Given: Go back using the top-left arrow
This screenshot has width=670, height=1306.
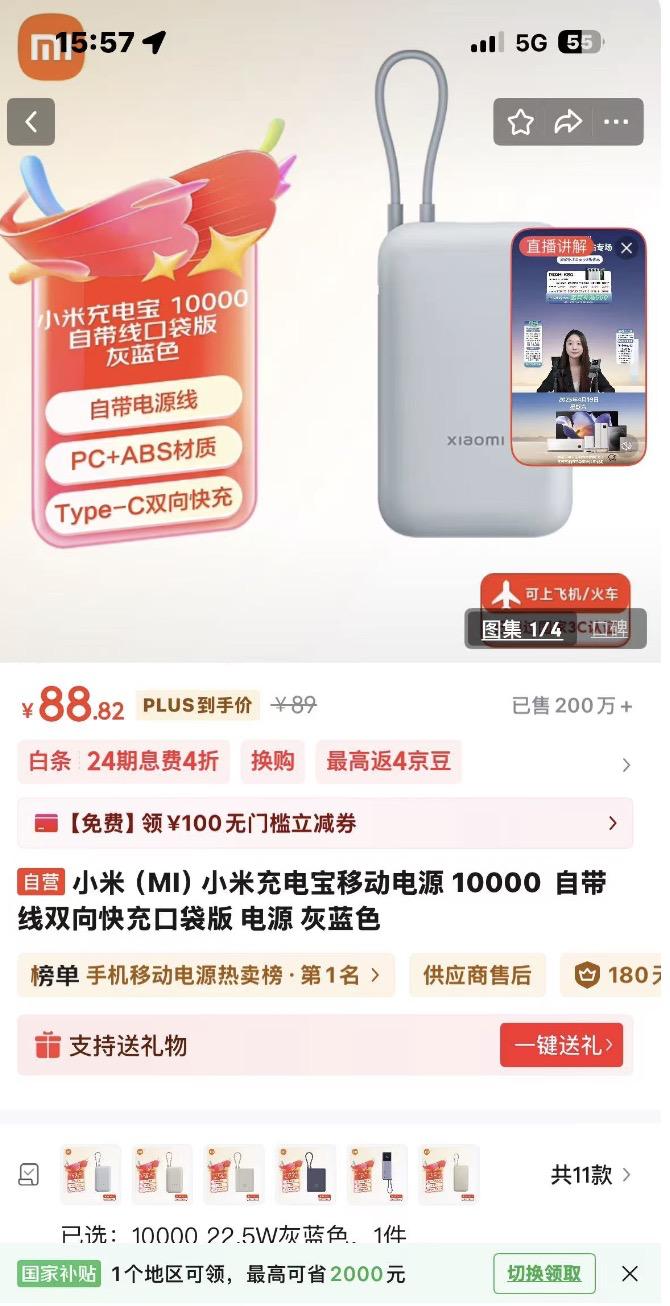Looking at the screenshot, I should (31, 122).
